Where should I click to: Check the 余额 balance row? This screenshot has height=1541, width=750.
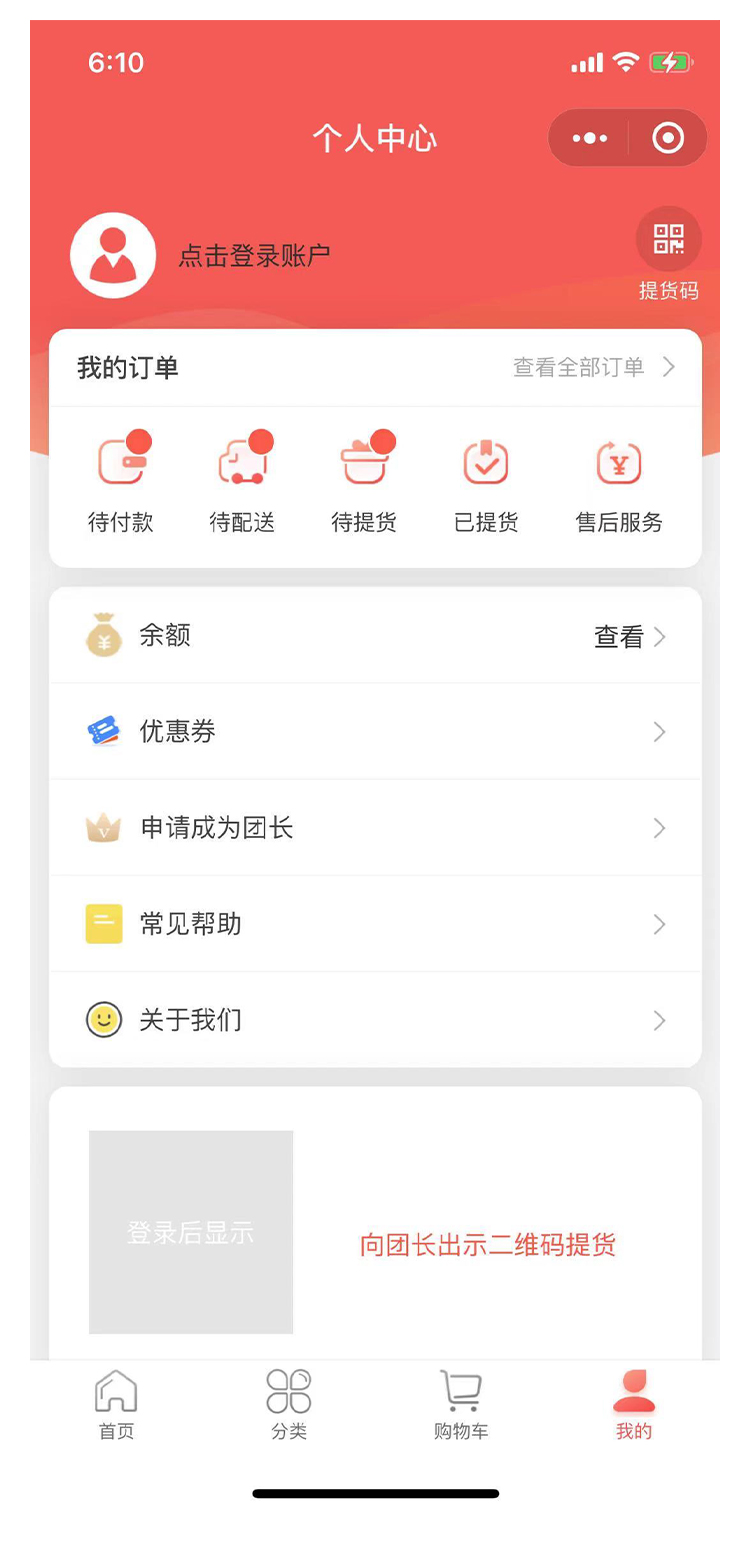[x=375, y=636]
